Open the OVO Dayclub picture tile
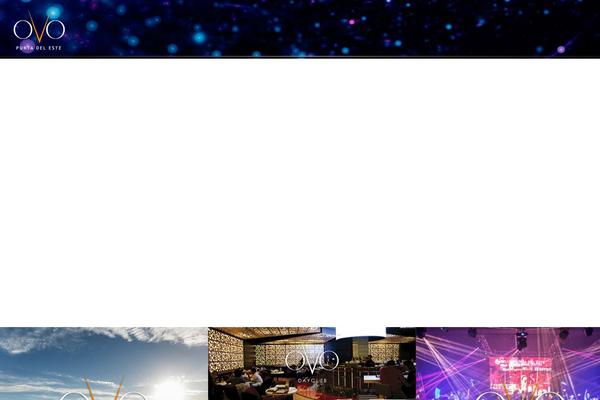Viewport: 600px width, 400px height. [x=311, y=363]
